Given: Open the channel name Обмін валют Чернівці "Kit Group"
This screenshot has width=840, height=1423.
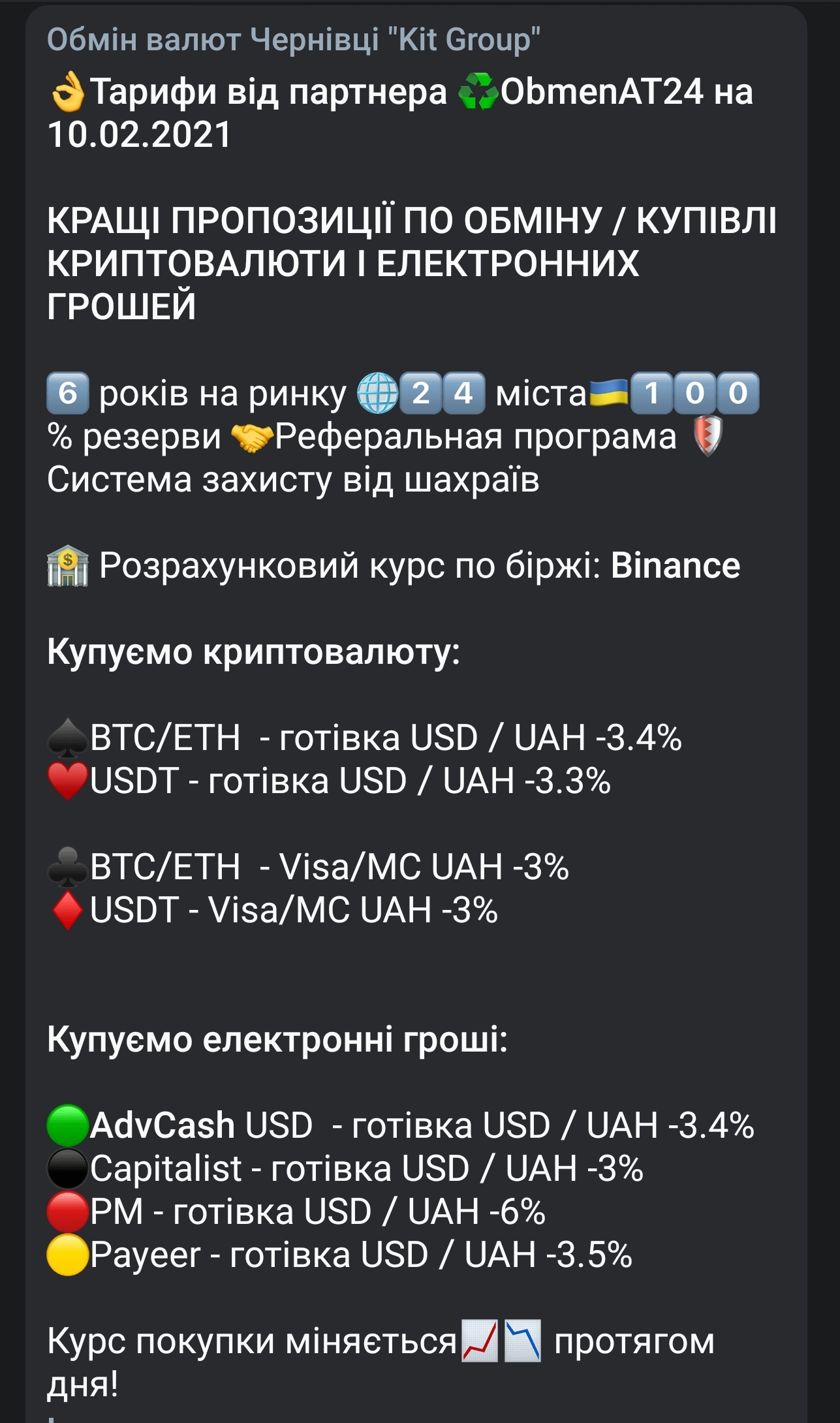Looking at the screenshot, I should (x=294, y=40).
